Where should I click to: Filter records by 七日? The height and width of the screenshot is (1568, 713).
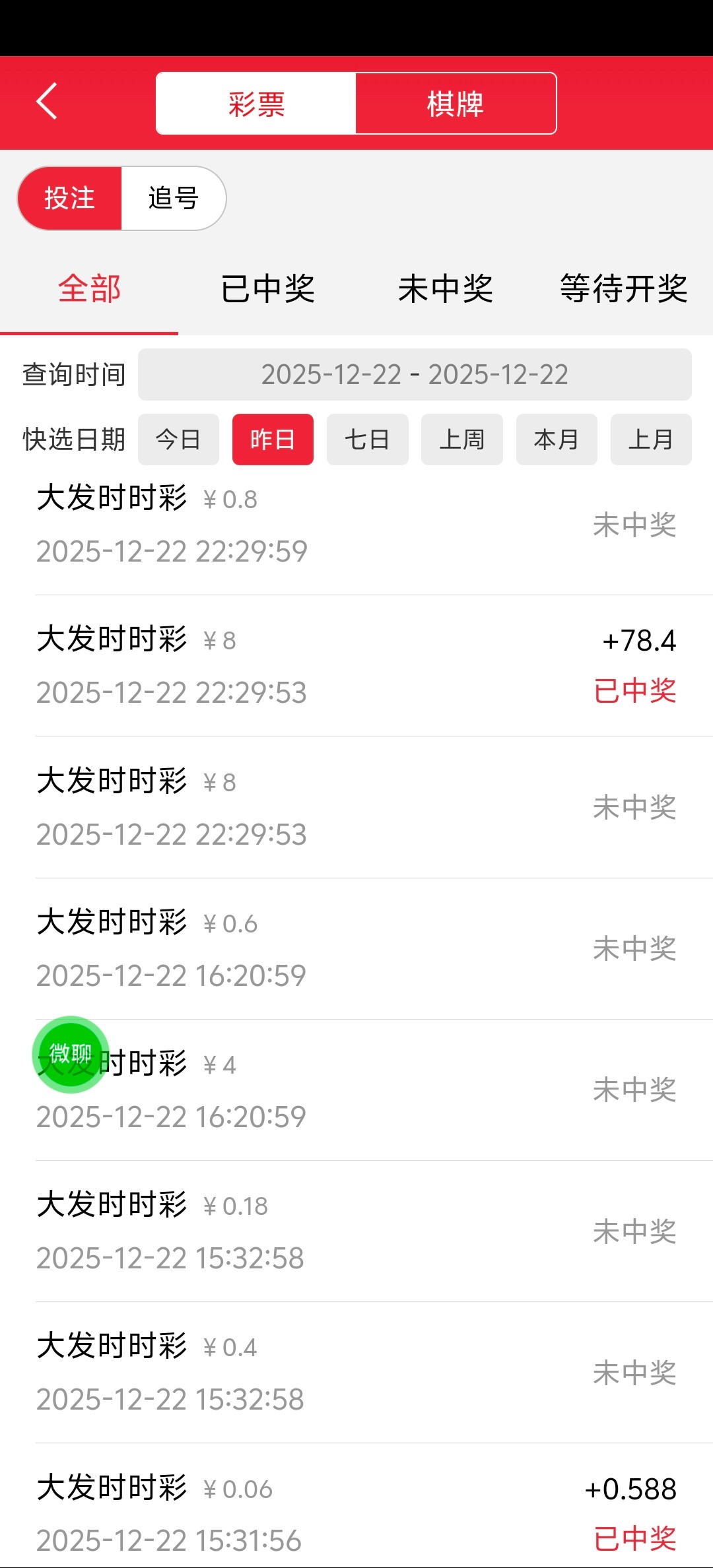[x=367, y=440]
